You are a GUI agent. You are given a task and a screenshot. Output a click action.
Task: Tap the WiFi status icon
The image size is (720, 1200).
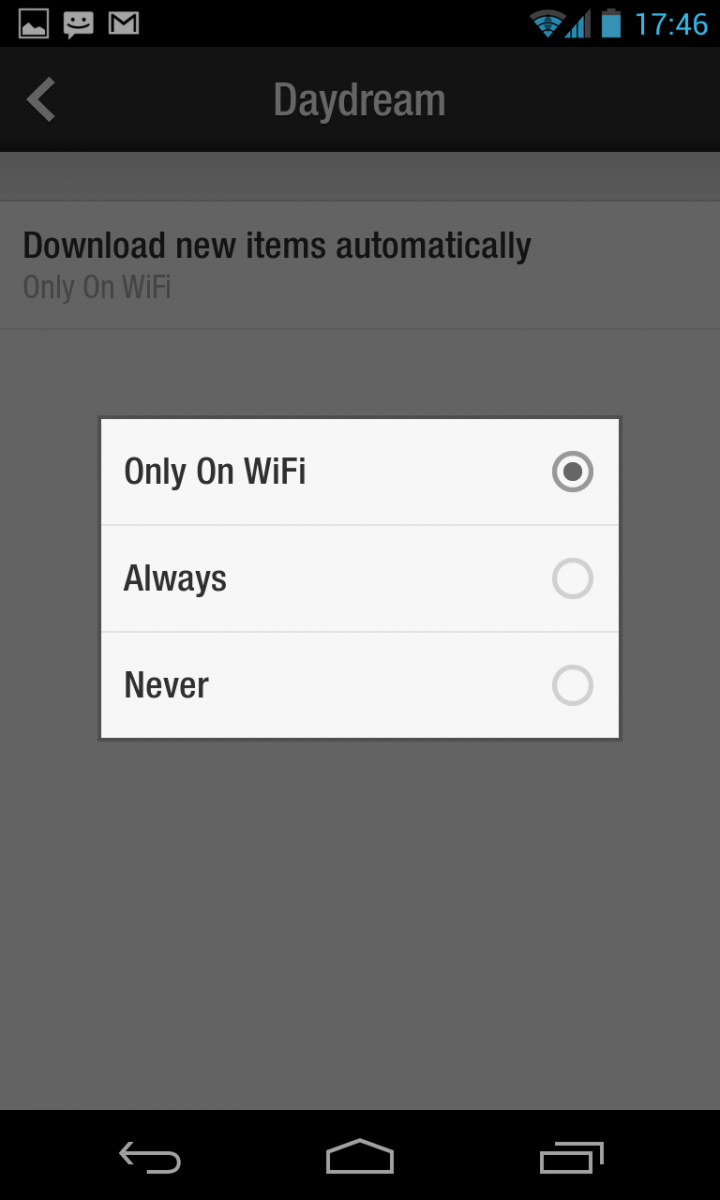point(545,22)
